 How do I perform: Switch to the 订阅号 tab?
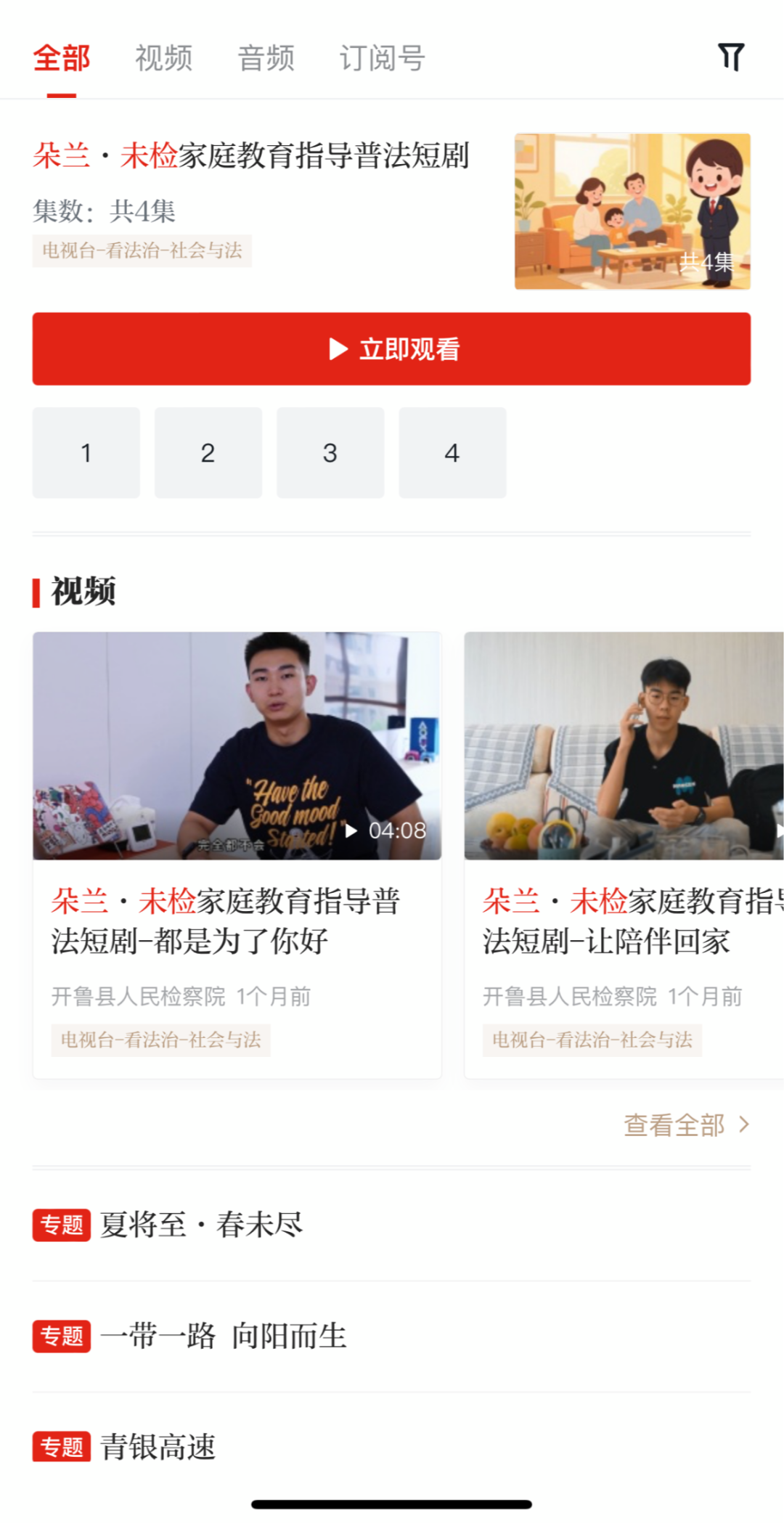[x=382, y=58]
